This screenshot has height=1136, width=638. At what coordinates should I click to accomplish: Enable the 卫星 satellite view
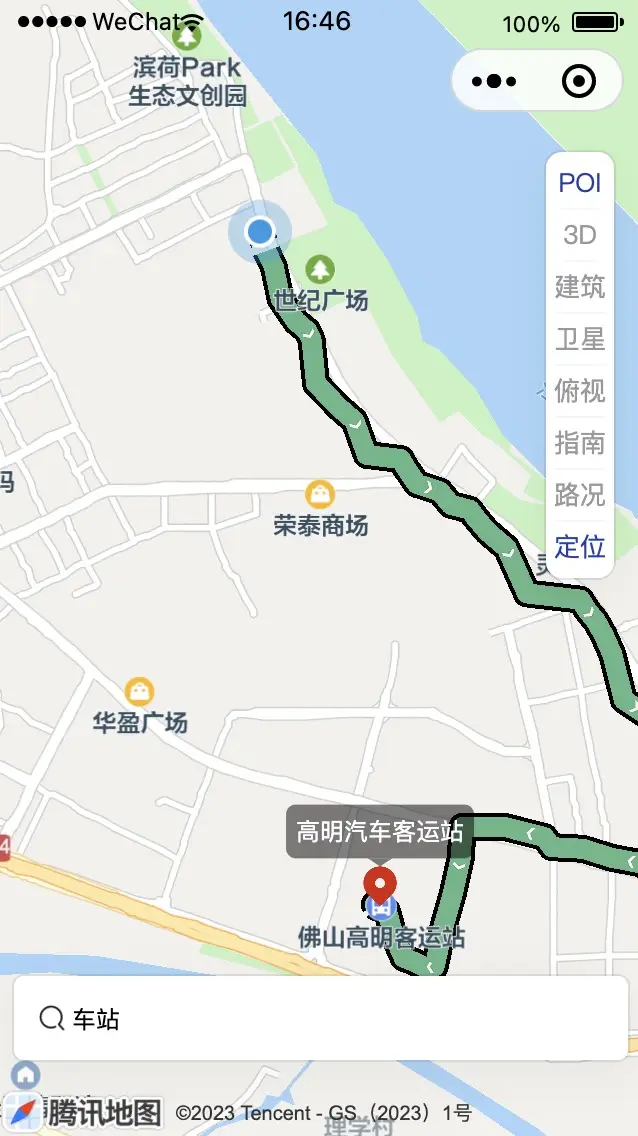click(x=580, y=339)
